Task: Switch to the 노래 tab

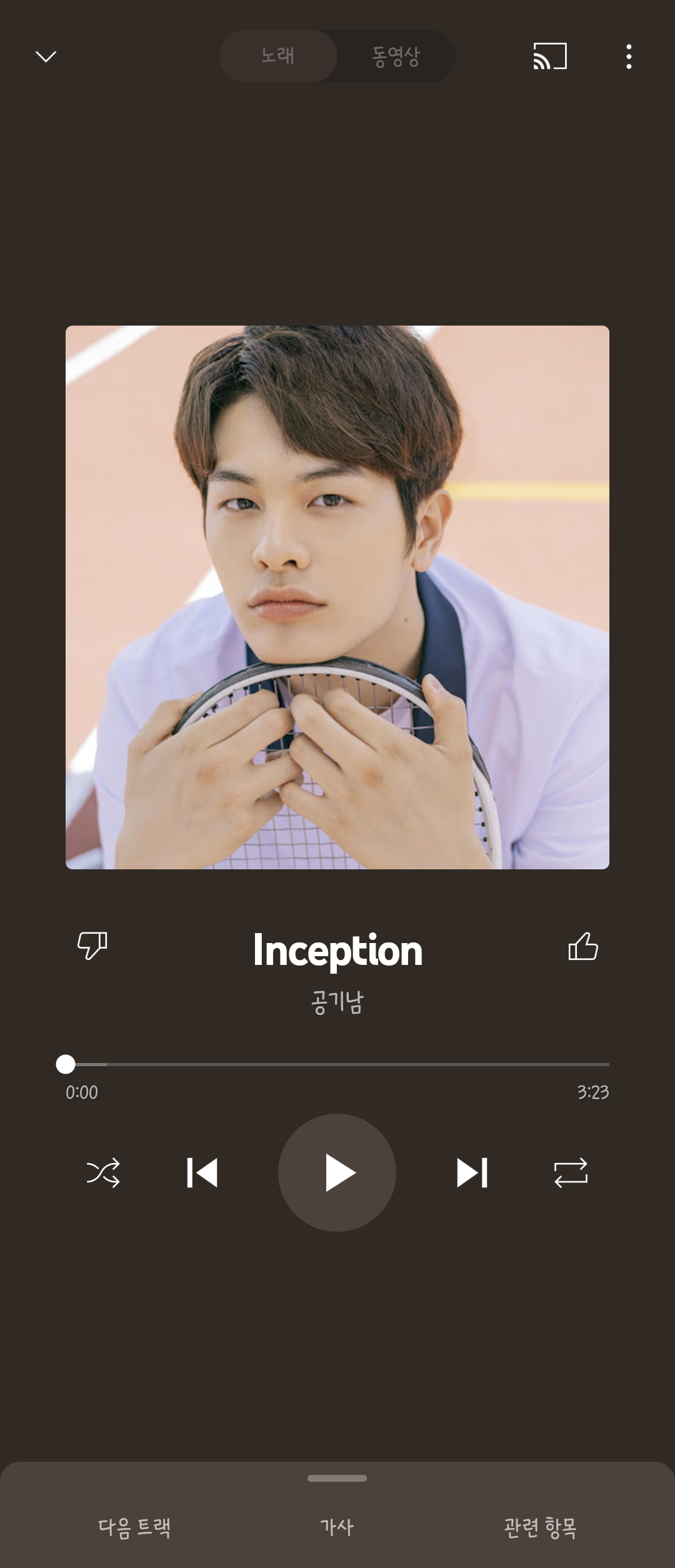Action: [x=278, y=56]
